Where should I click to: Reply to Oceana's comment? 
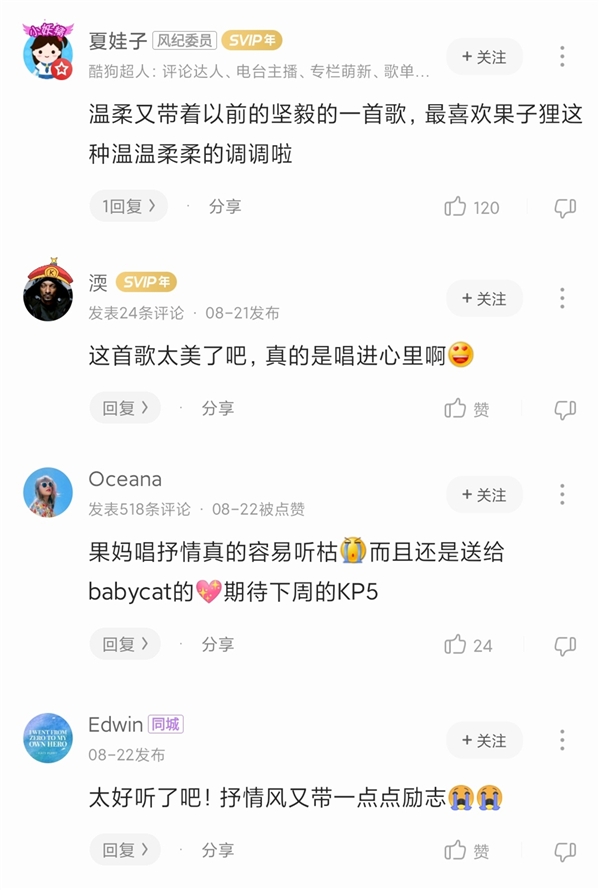[x=124, y=644]
